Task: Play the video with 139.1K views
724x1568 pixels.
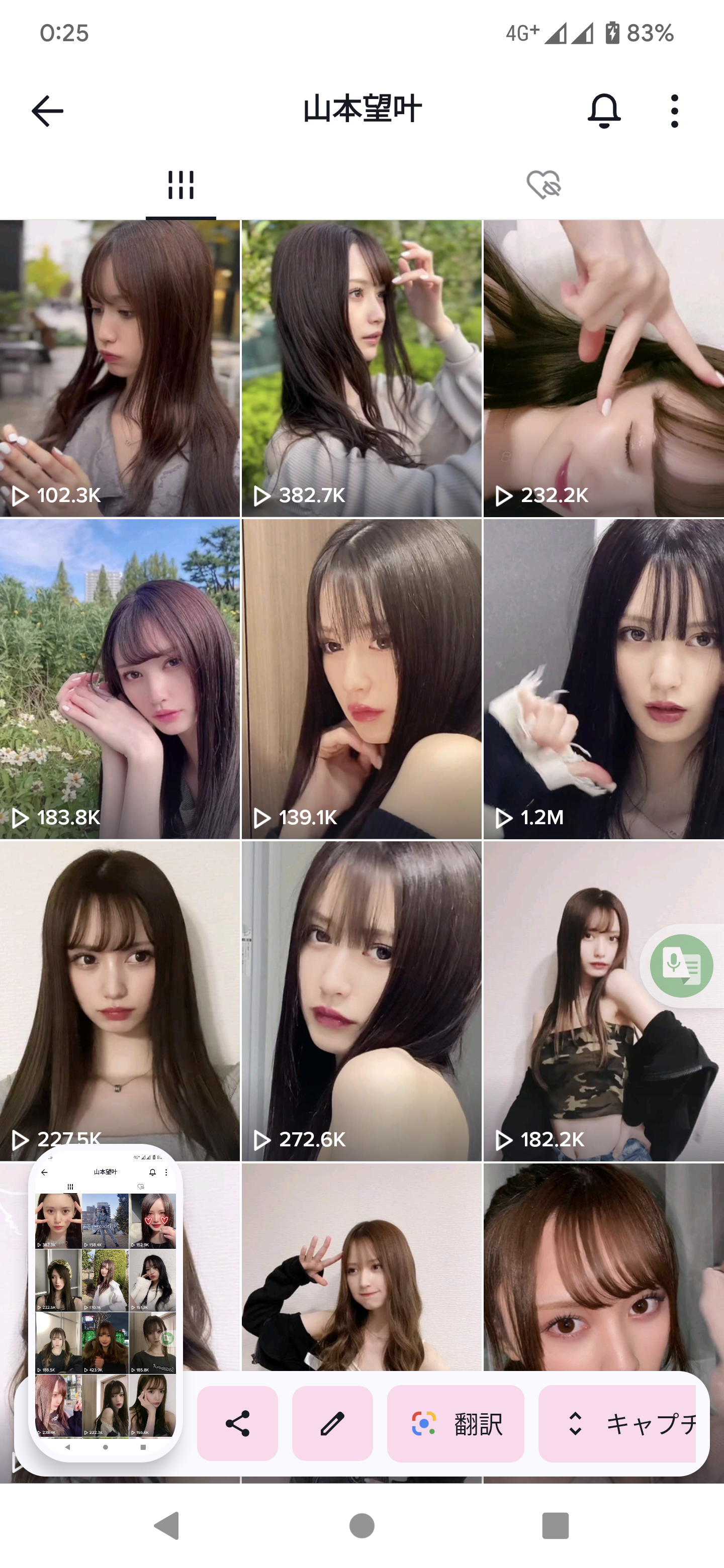Action: [361, 678]
